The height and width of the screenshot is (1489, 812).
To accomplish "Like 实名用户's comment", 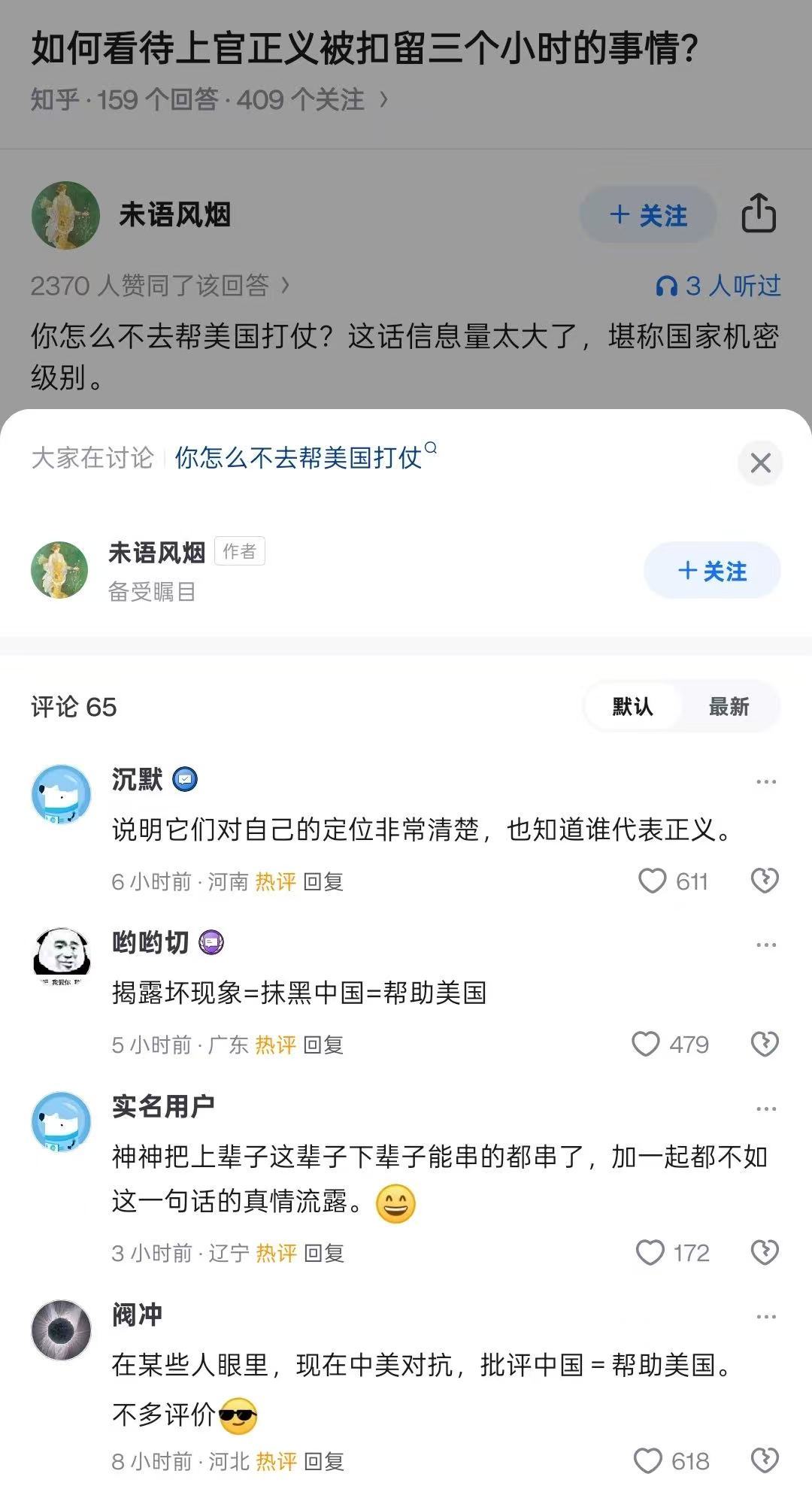I will tap(650, 1252).
